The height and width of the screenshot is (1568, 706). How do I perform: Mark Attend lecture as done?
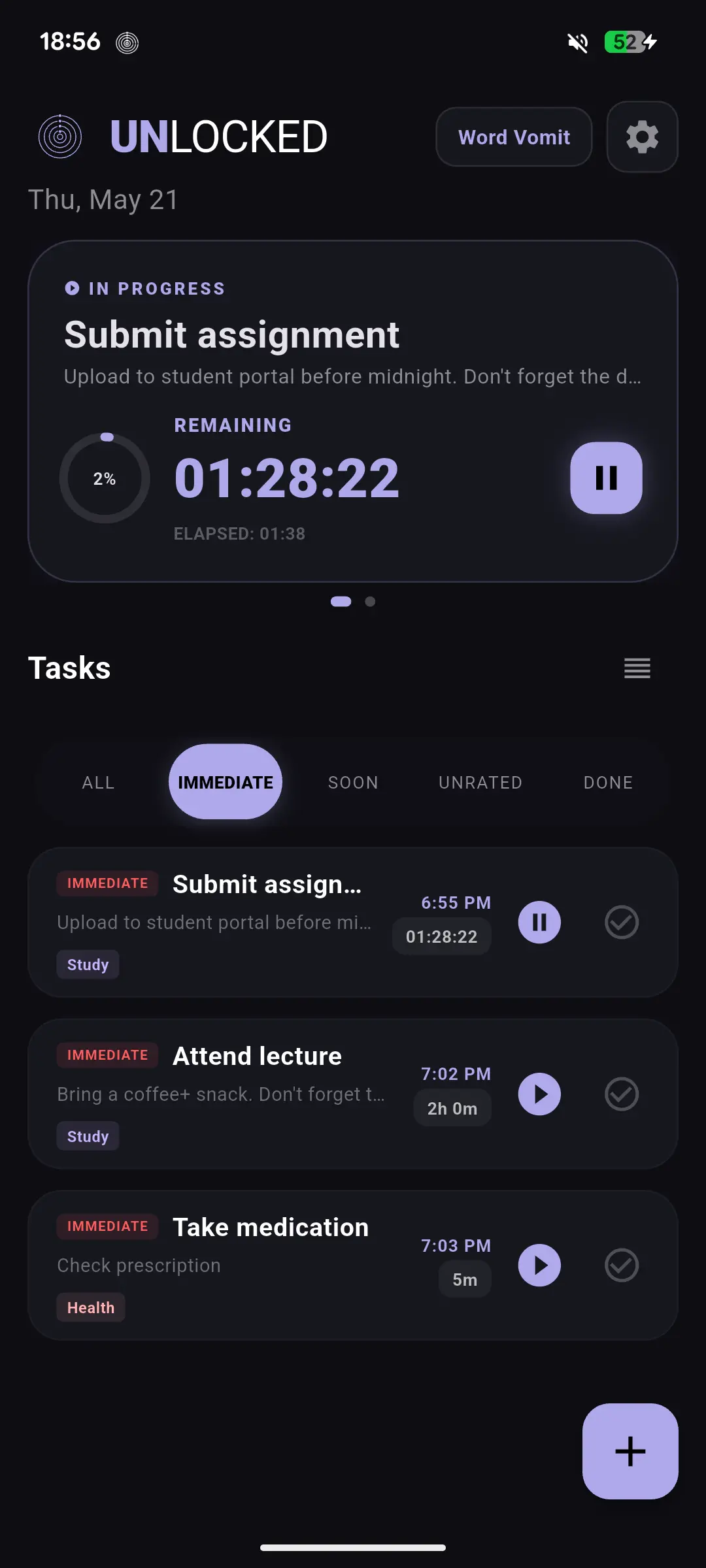pyautogui.click(x=621, y=1094)
